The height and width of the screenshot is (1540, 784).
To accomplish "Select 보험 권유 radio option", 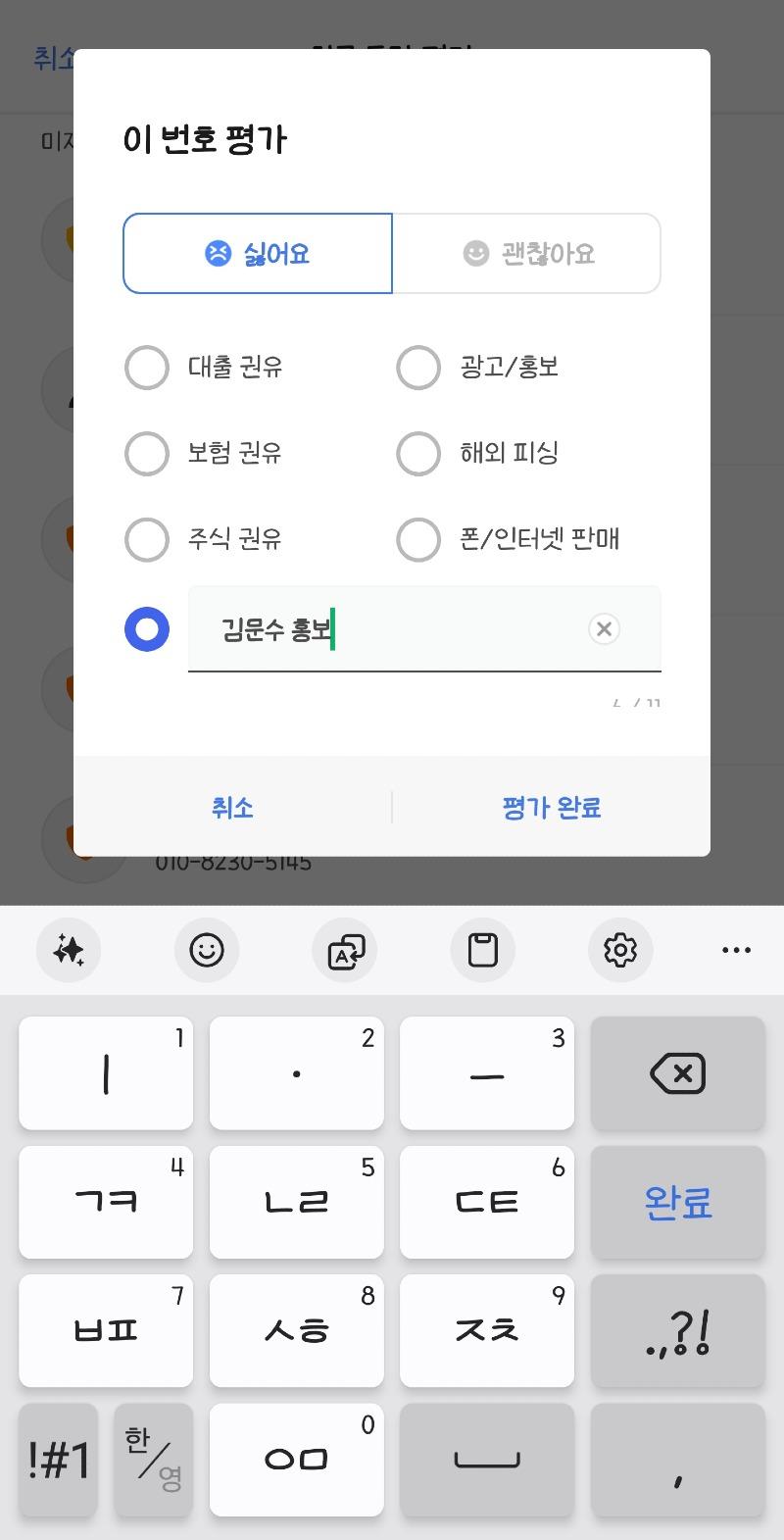I will point(147,454).
